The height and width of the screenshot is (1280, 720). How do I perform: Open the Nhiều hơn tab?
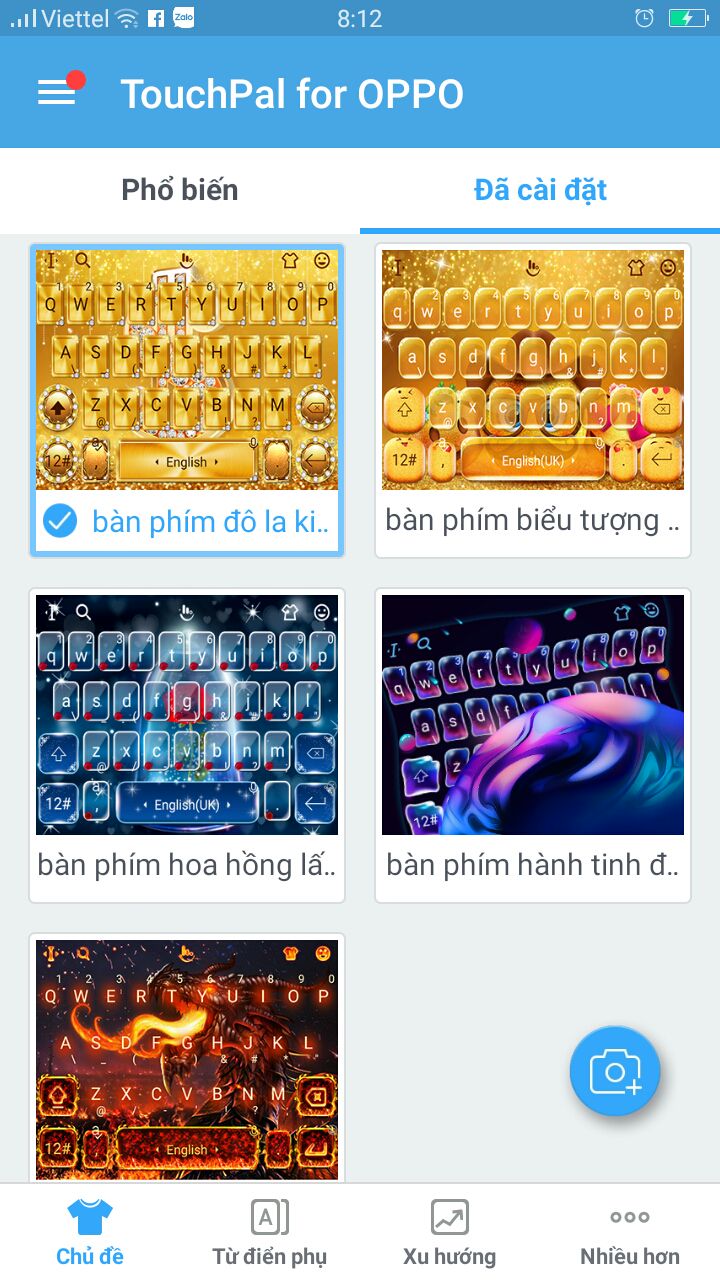[x=630, y=1232]
